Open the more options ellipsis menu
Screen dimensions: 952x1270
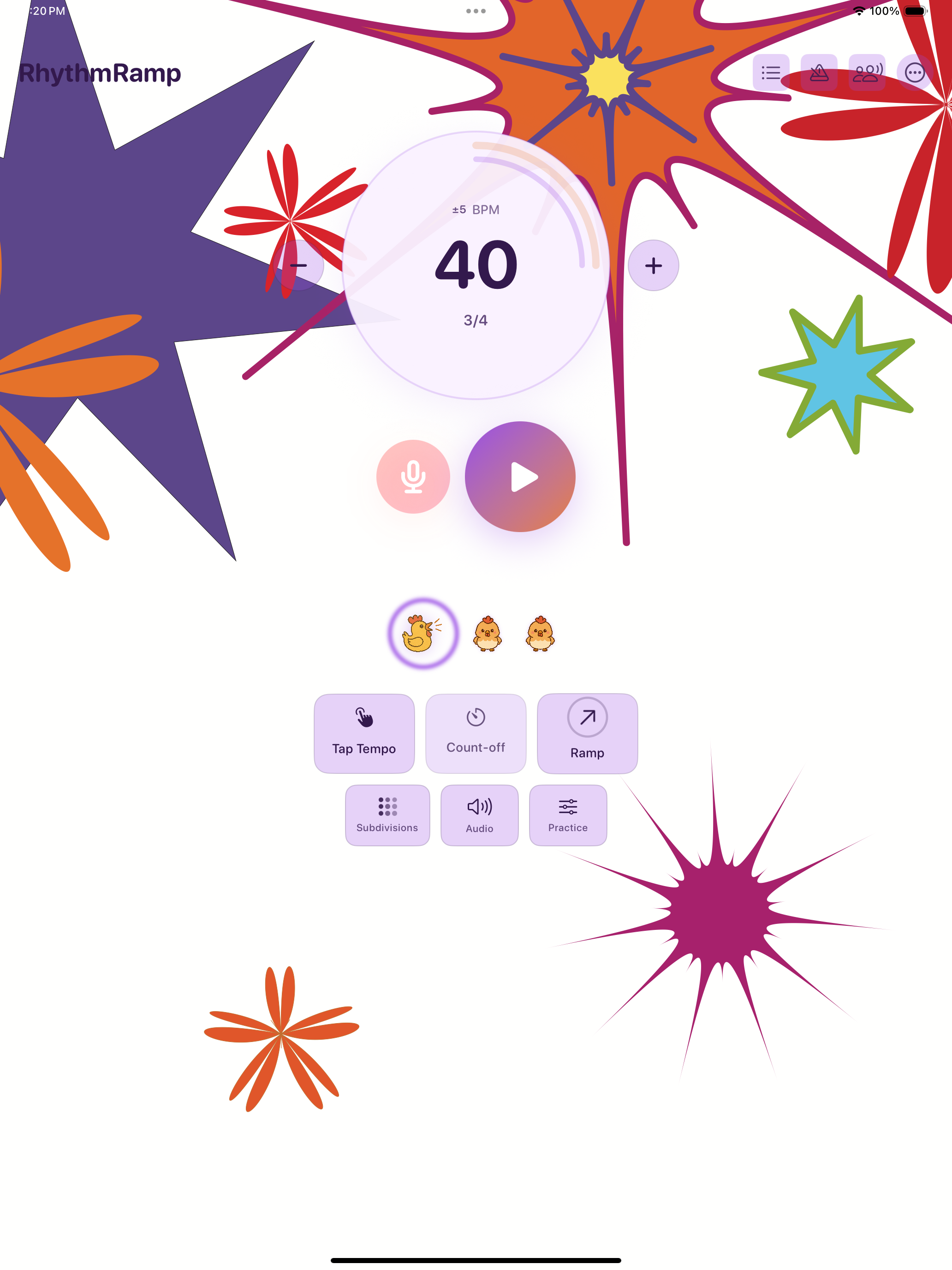click(x=914, y=73)
